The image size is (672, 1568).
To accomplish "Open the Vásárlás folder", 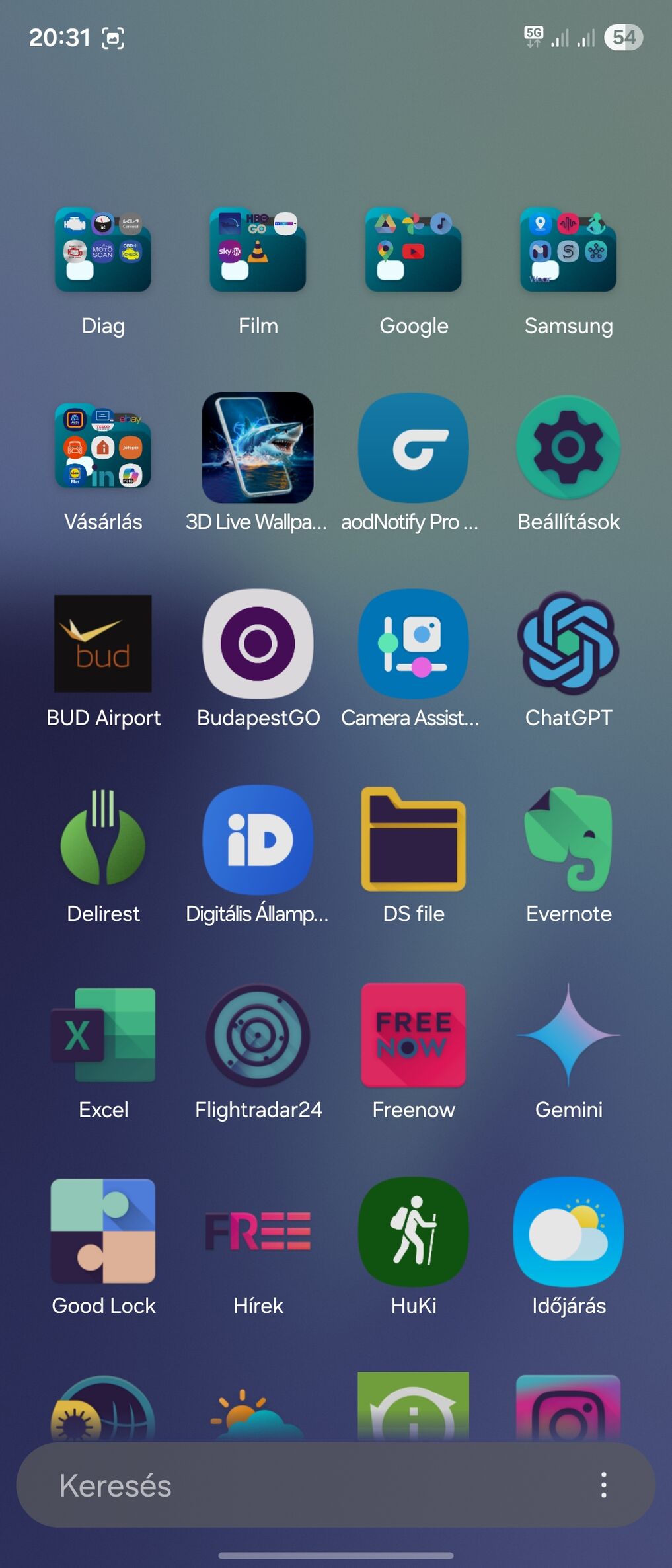I will [103, 446].
